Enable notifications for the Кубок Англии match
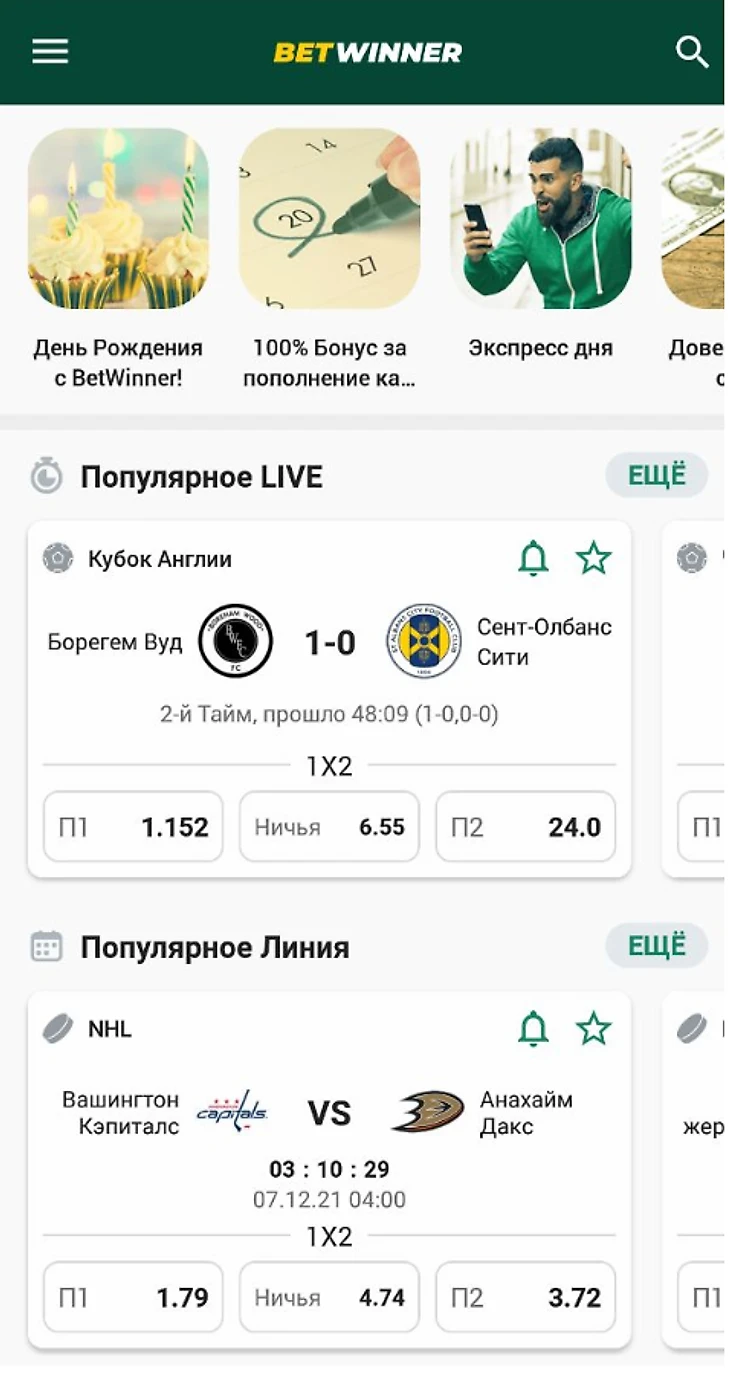 click(x=534, y=559)
